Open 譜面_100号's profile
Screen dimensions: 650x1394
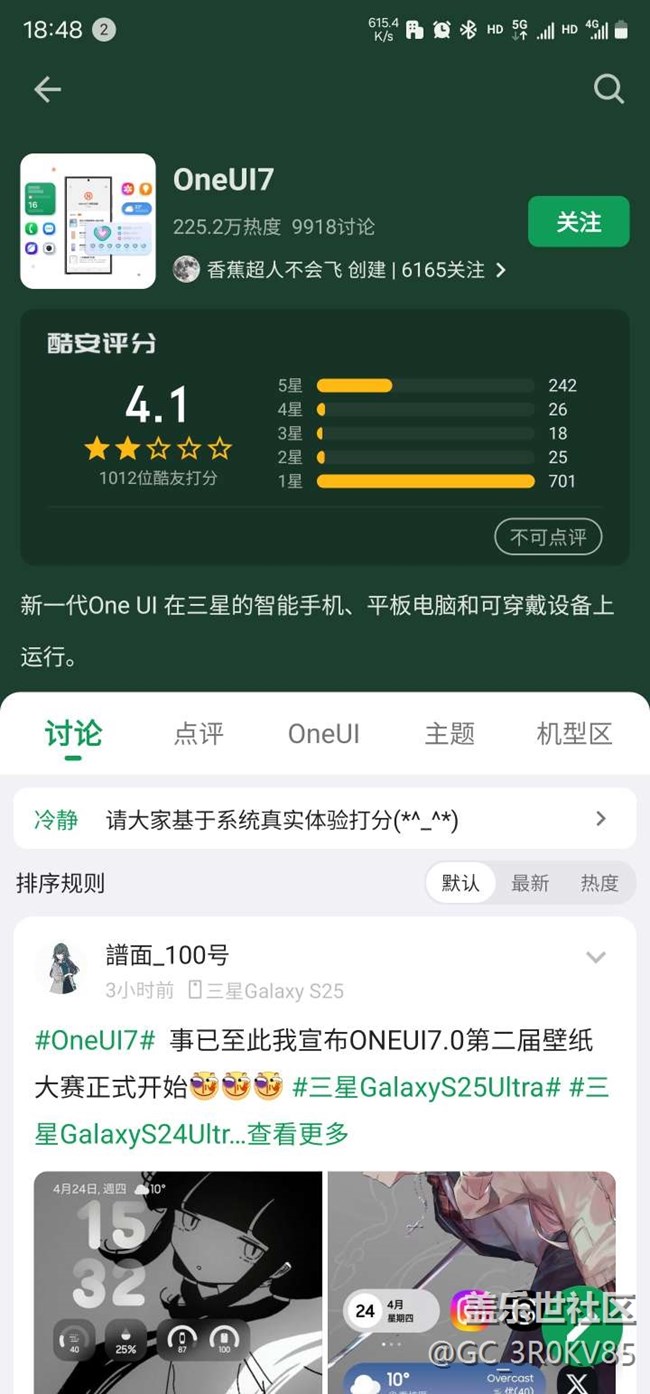[168, 955]
